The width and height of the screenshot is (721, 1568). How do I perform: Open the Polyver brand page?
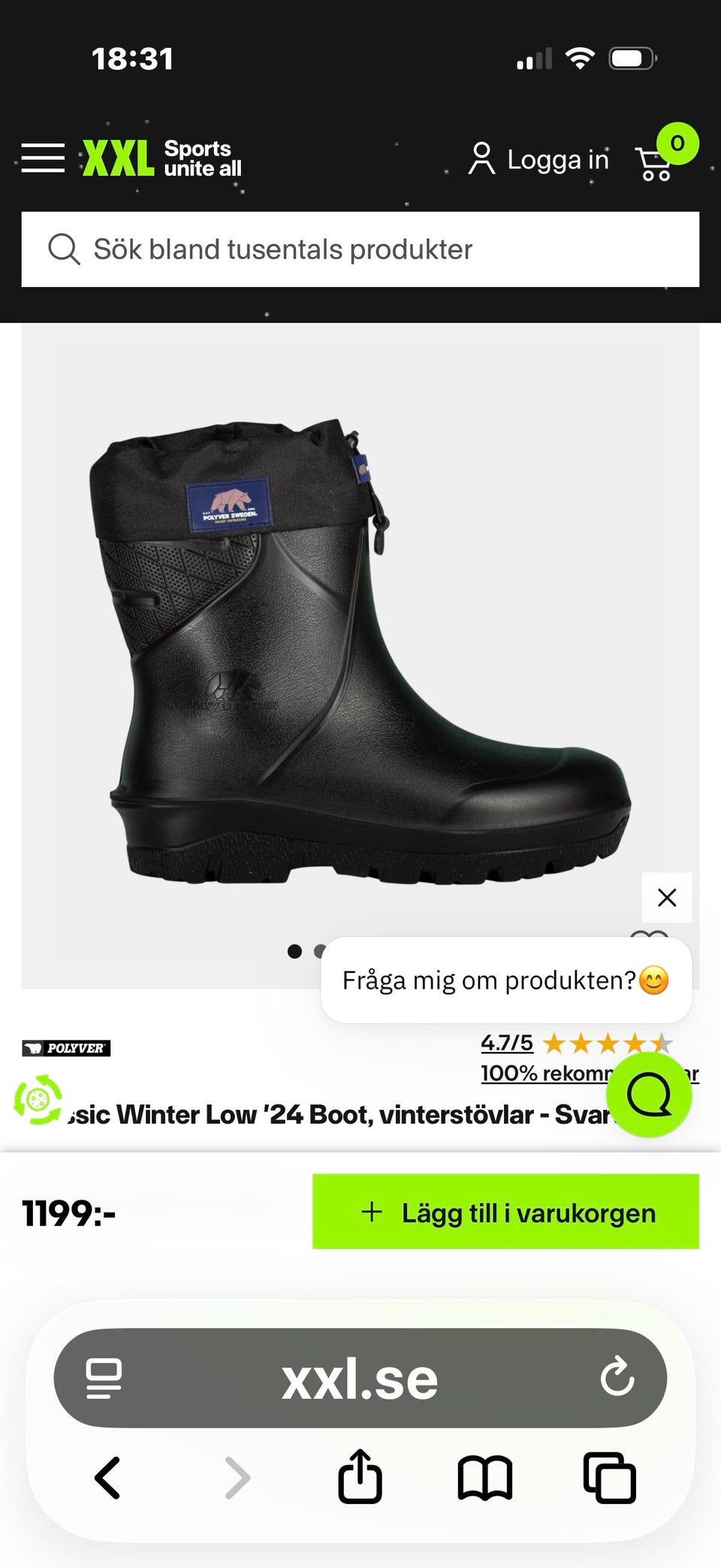pos(66,1048)
